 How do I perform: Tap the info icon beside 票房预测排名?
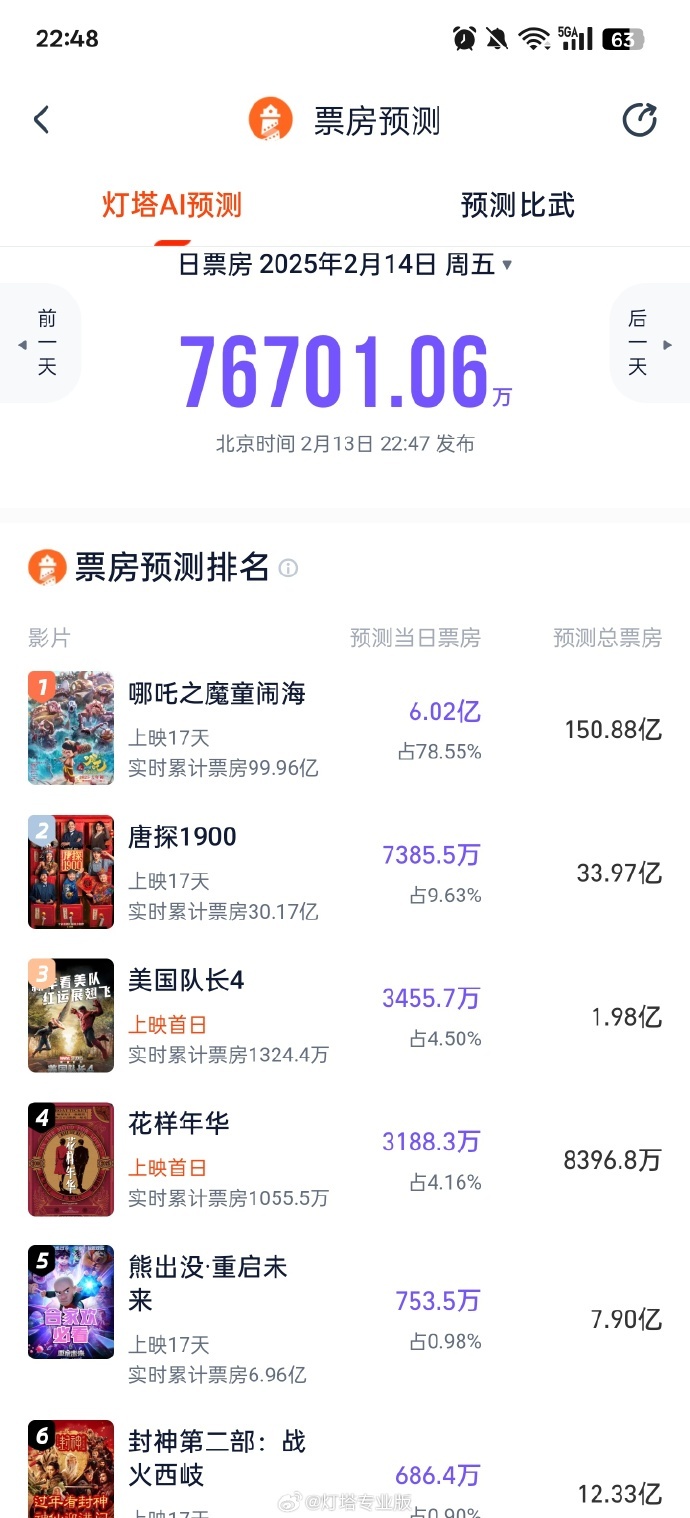(288, 568)
